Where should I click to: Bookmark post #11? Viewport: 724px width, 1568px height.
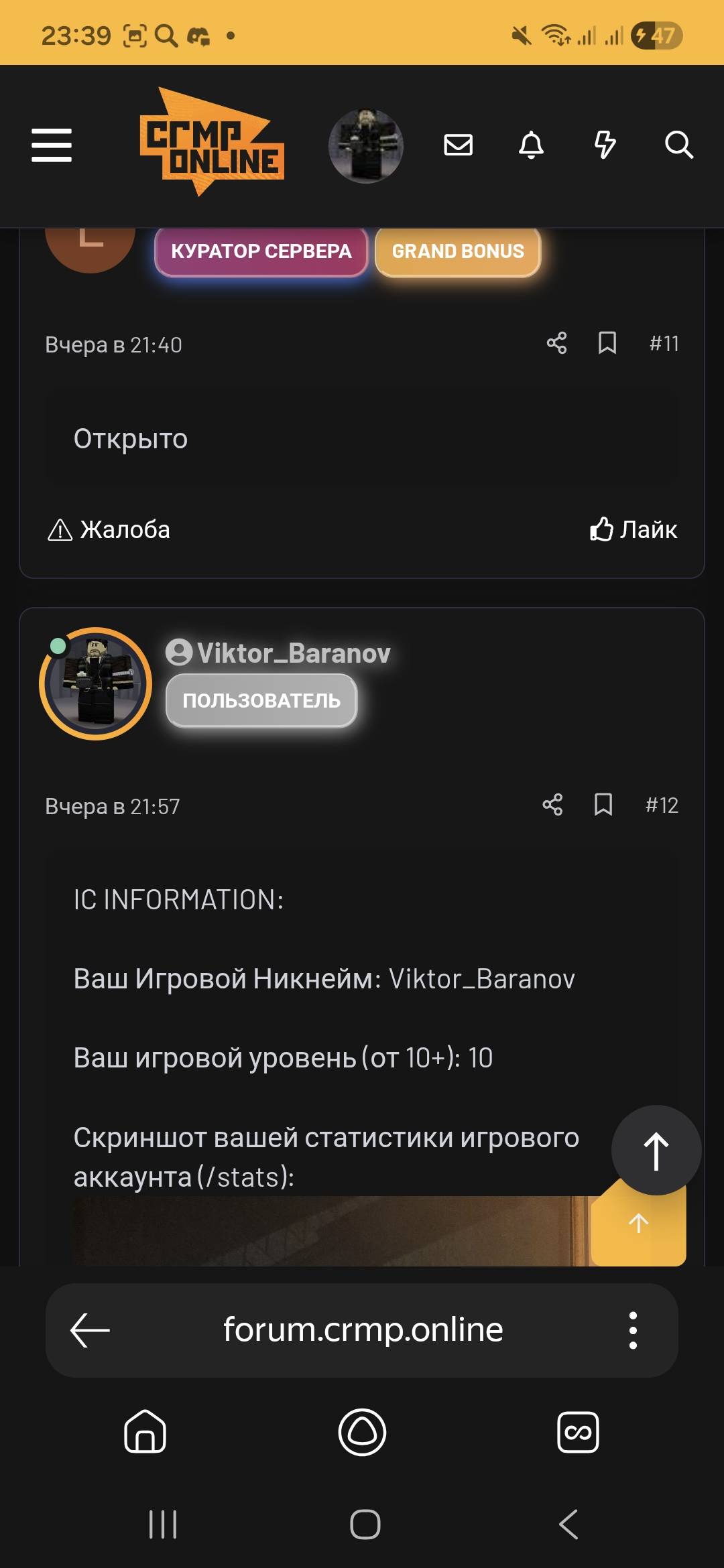pos(607,343)
